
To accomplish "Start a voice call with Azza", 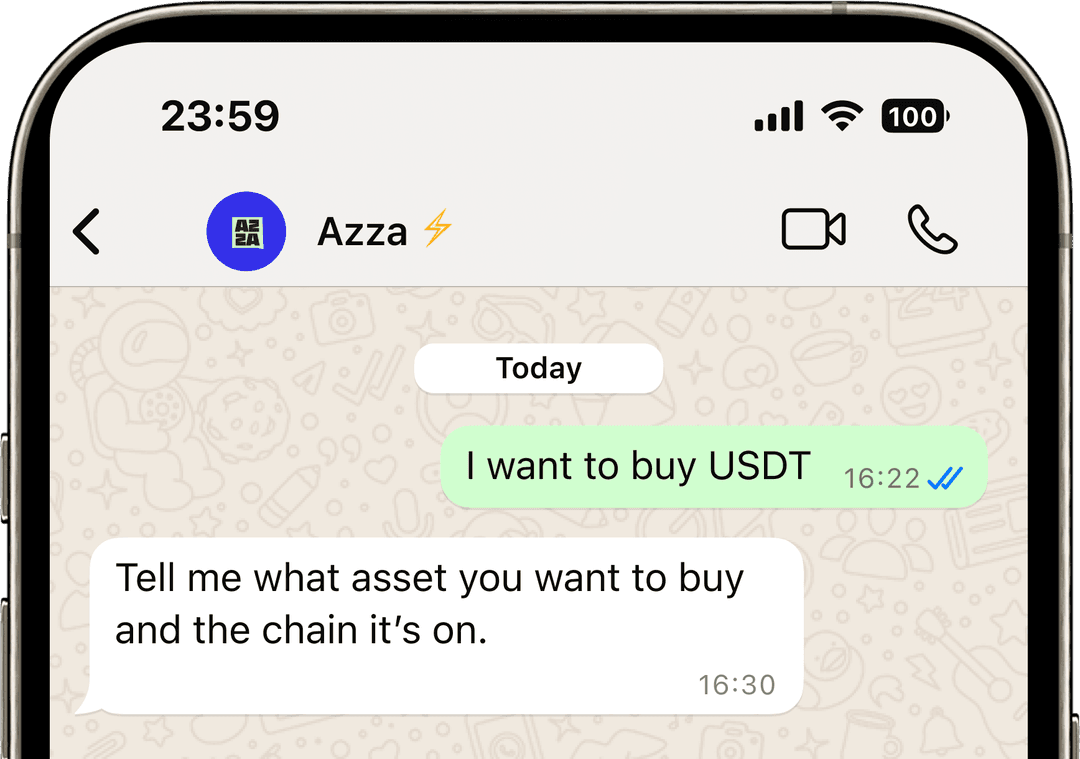I will coord(932,230).
